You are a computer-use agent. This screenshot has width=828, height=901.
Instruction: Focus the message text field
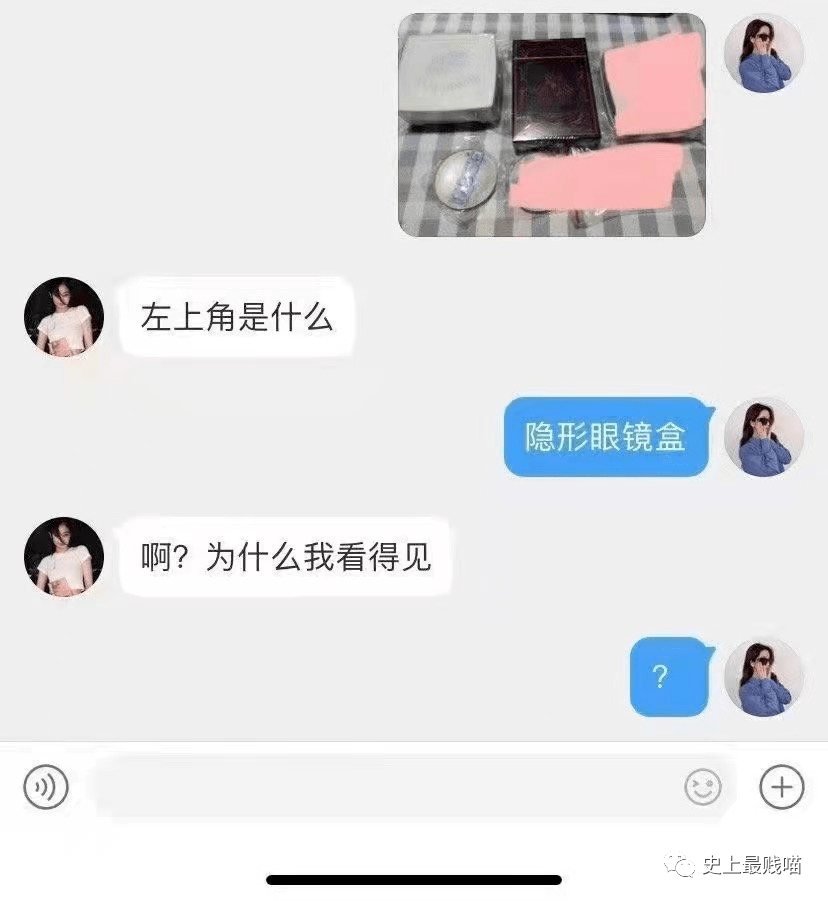point(380,787)
